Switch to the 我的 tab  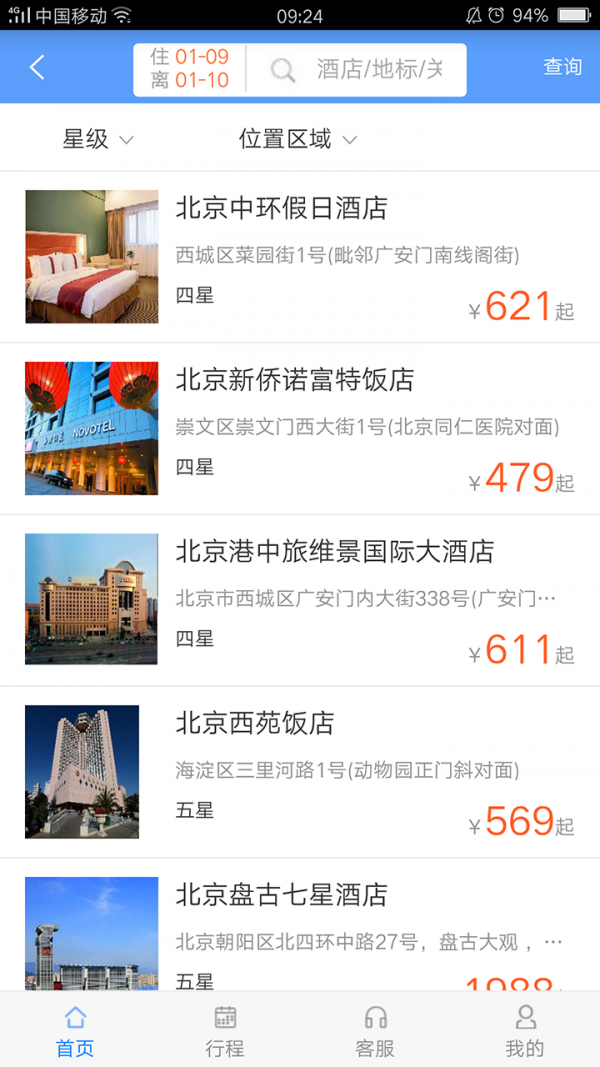(525, 1030)
